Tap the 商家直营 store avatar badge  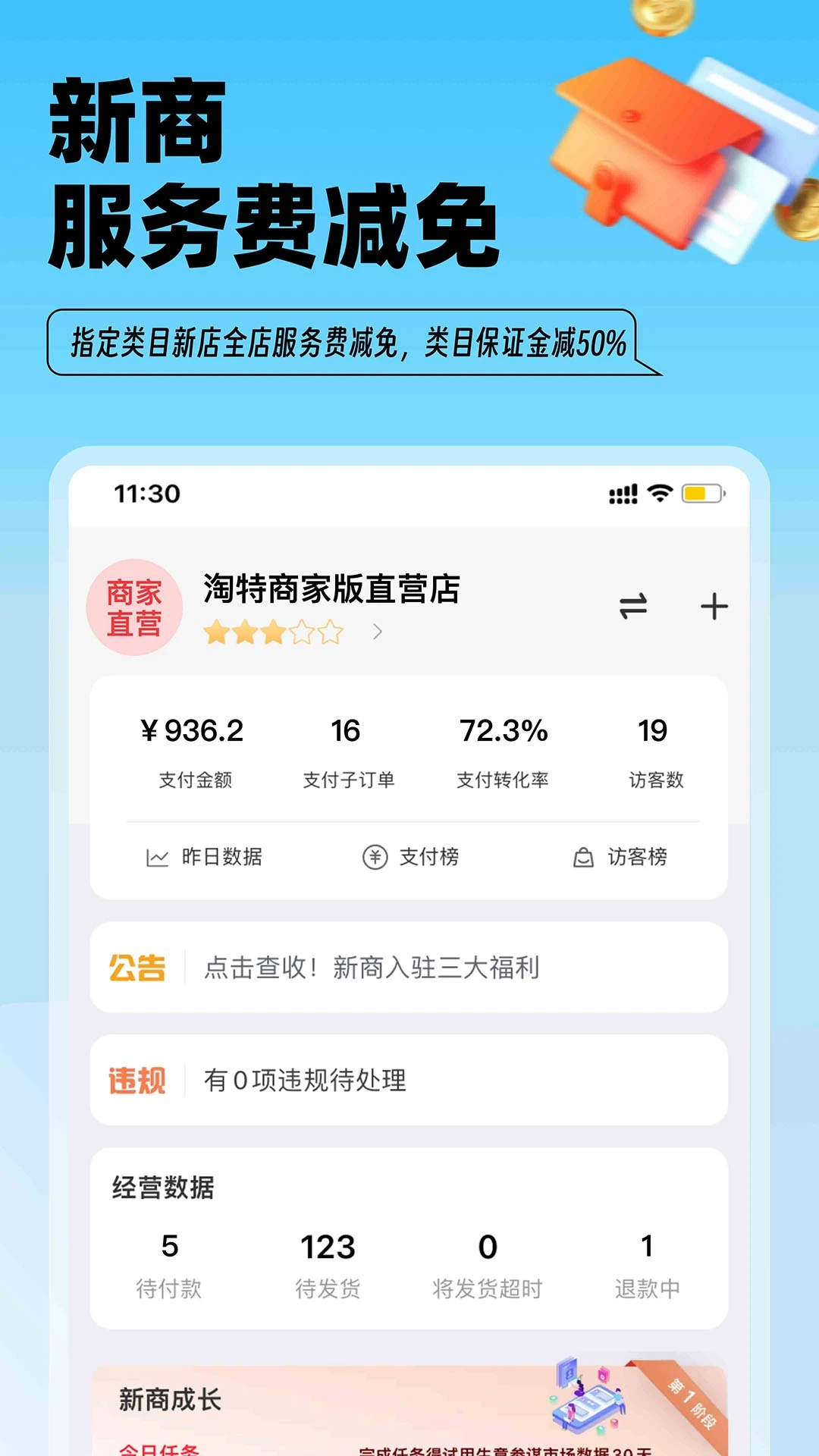pyautogui.click(x=135, y=607)
